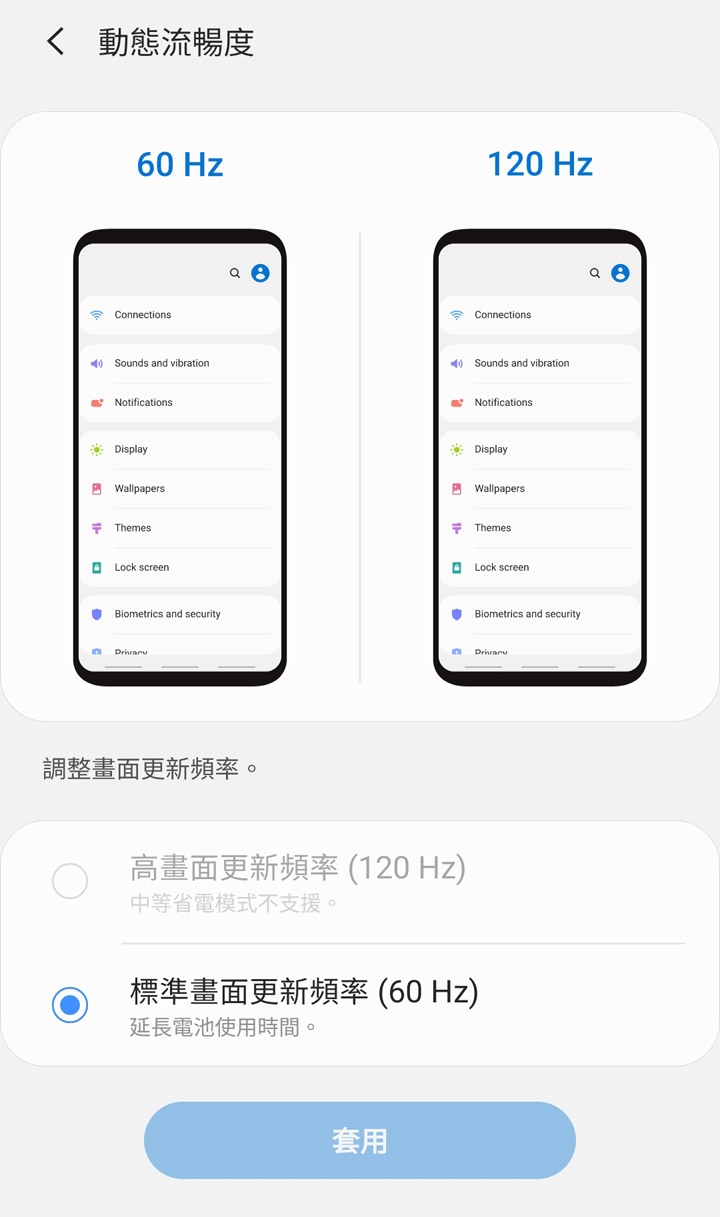Click the filled blue 60 Hz radio indicator

click(x=70, y=1005)
